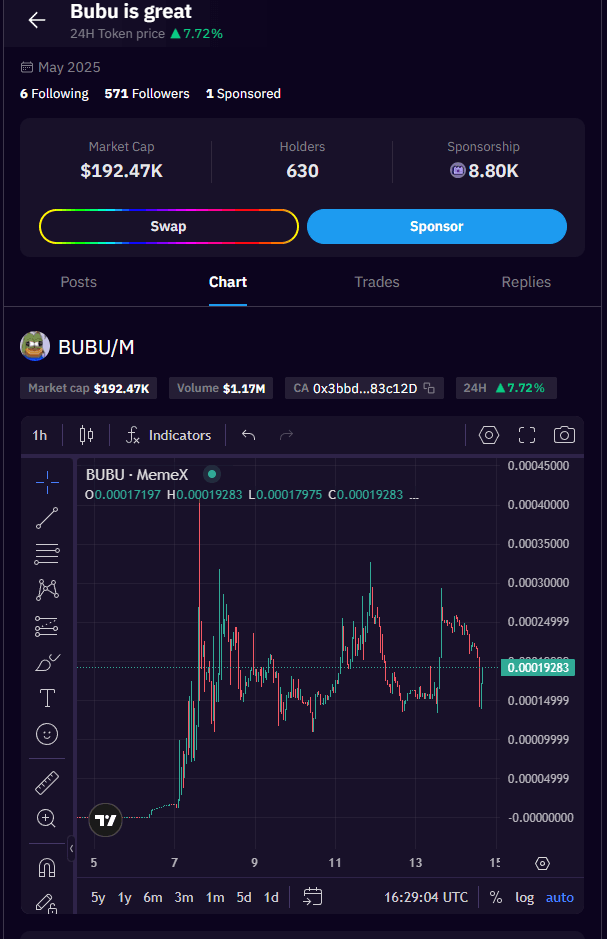607x939 pixels.
Task: Select the trend line drawing tool
Action: coord(47,517)
